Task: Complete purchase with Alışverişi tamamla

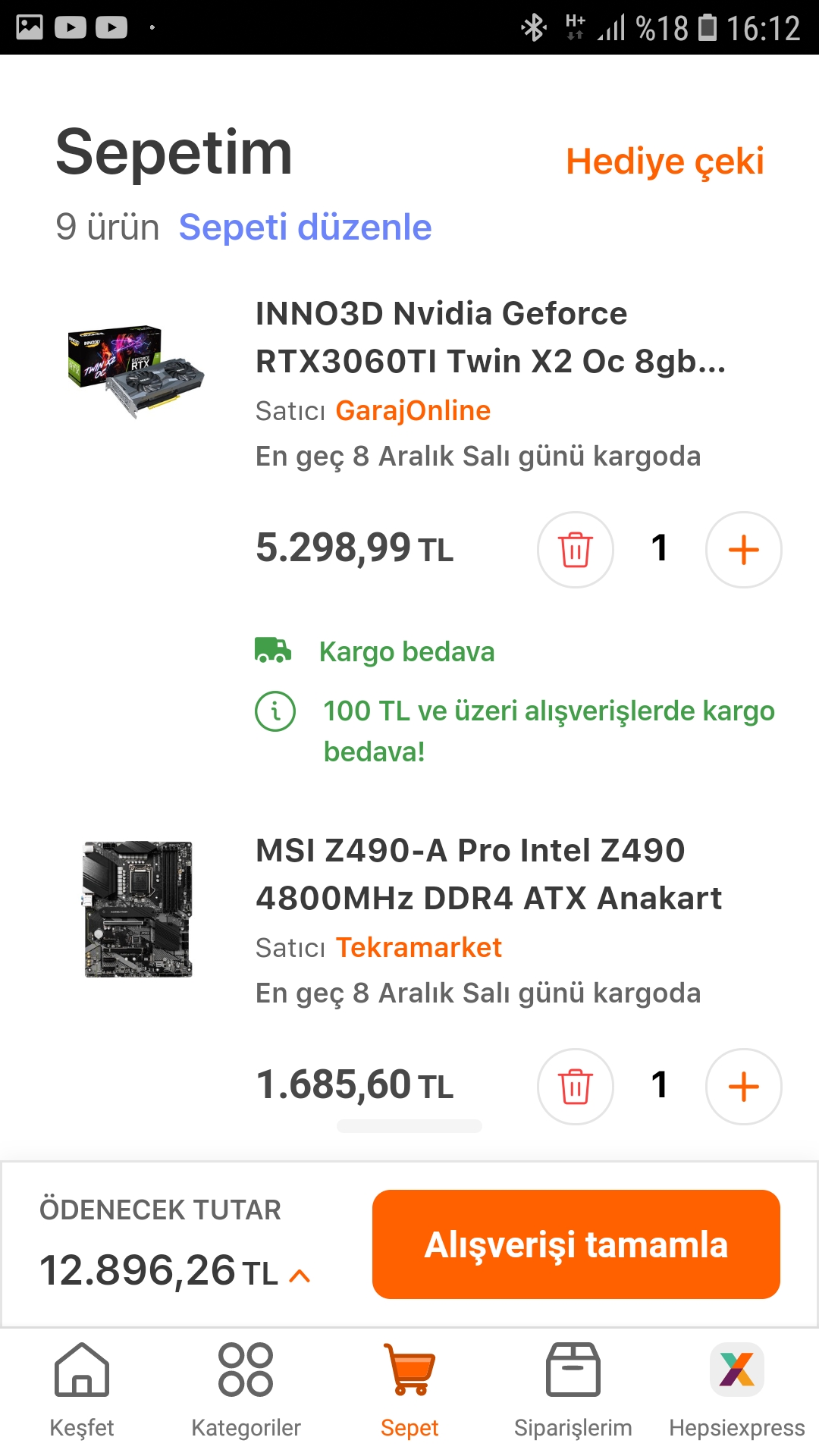Action: pyautogui.click(x=576, y=1244)
